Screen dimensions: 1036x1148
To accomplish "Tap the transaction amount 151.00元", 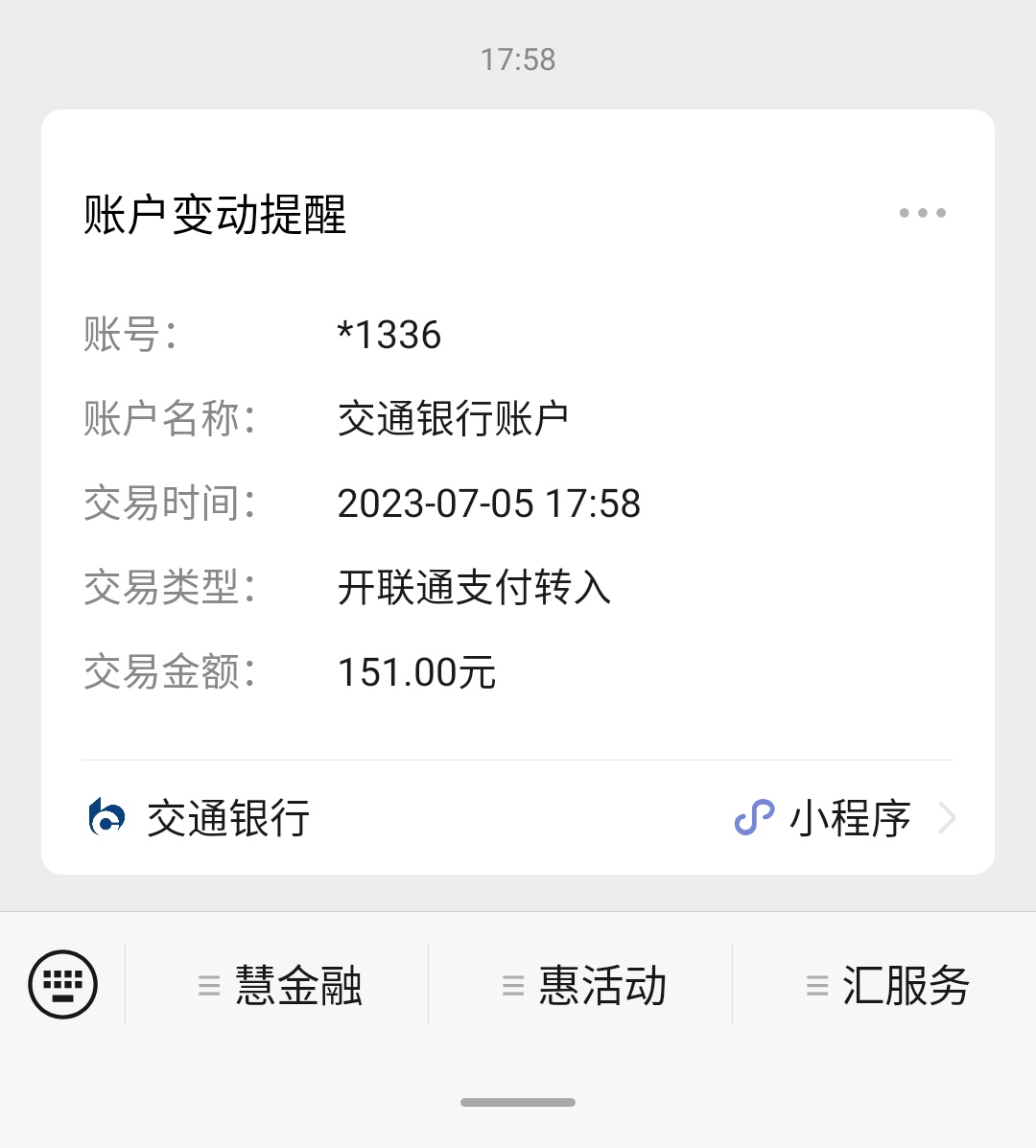I will (417, 672).
